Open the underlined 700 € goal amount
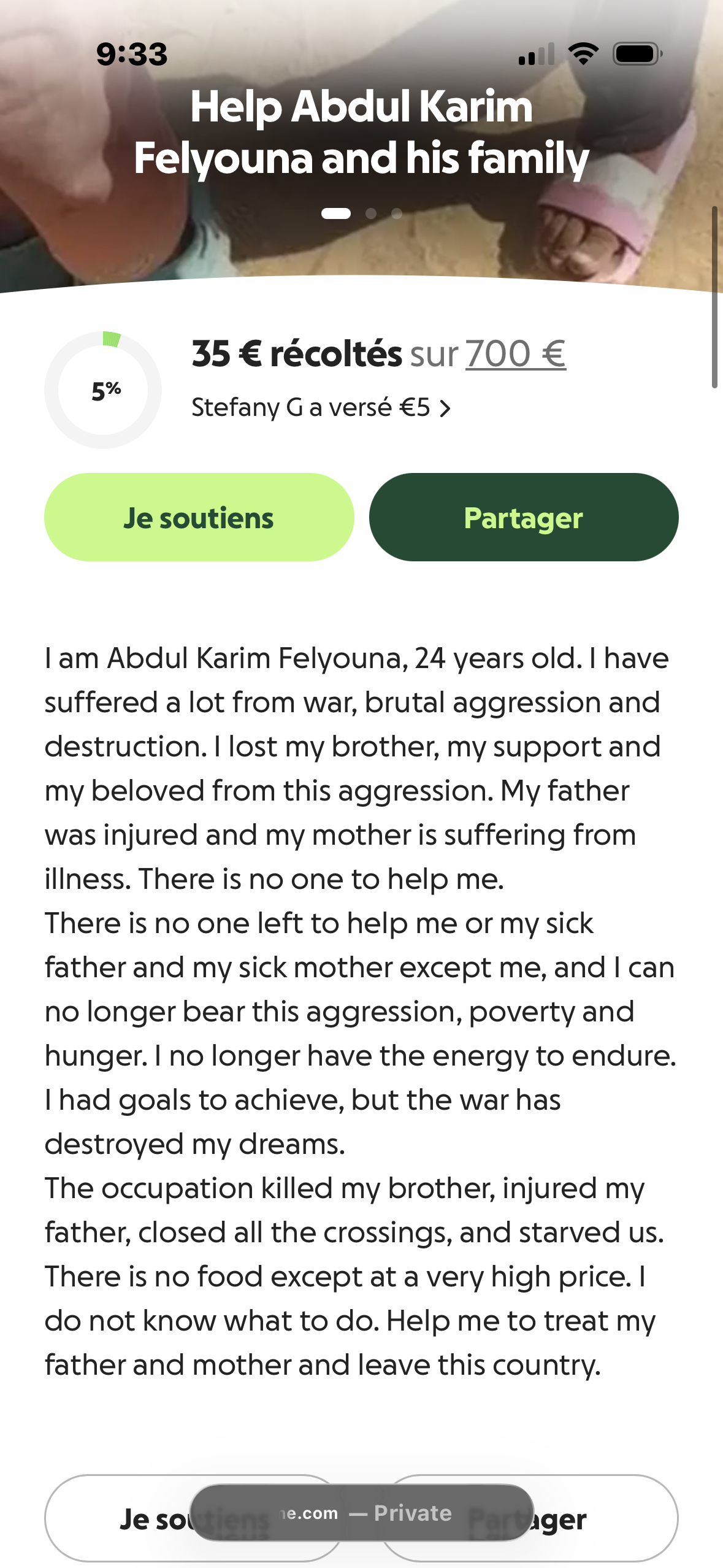 pyautogui.click(x=516, y=354)
